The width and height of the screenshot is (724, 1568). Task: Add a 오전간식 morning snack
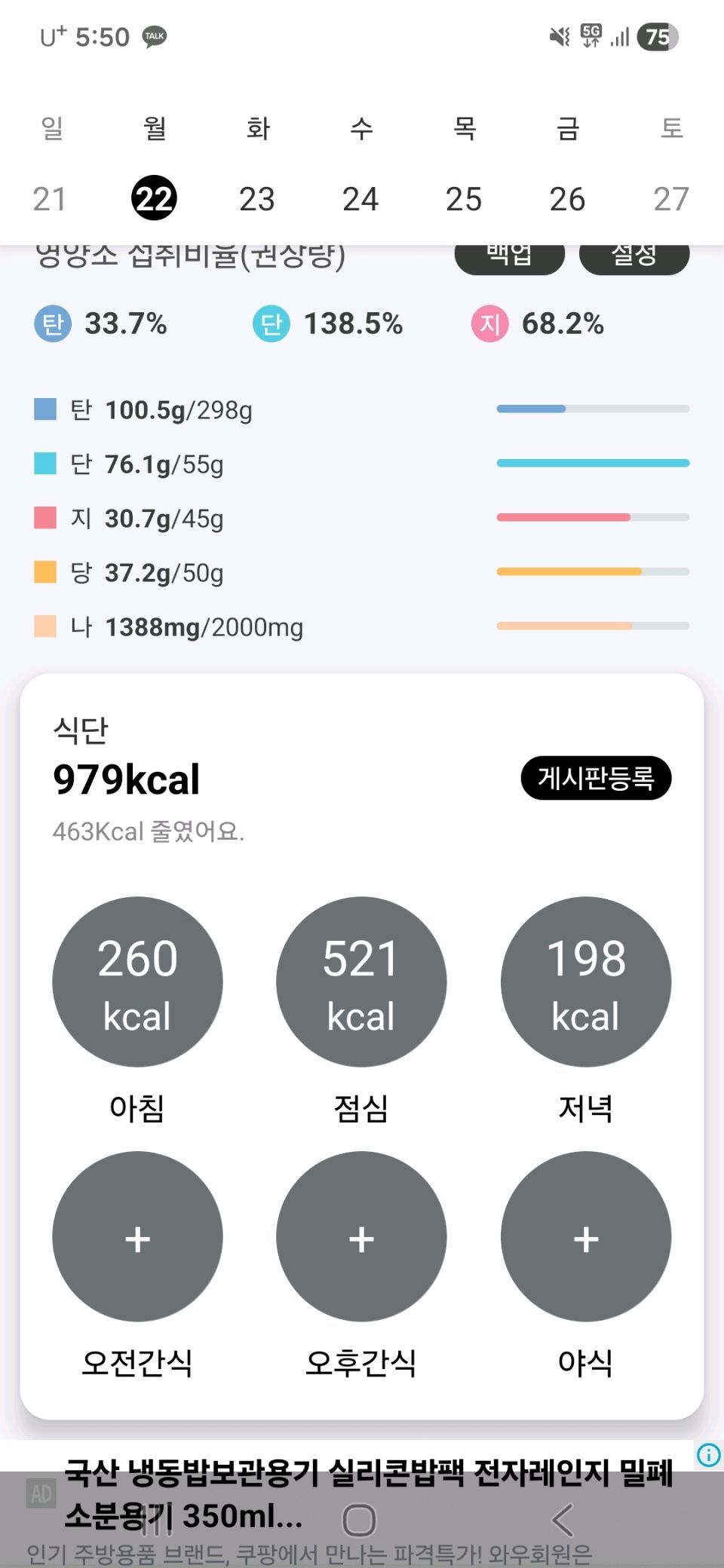pos(137,1236)
